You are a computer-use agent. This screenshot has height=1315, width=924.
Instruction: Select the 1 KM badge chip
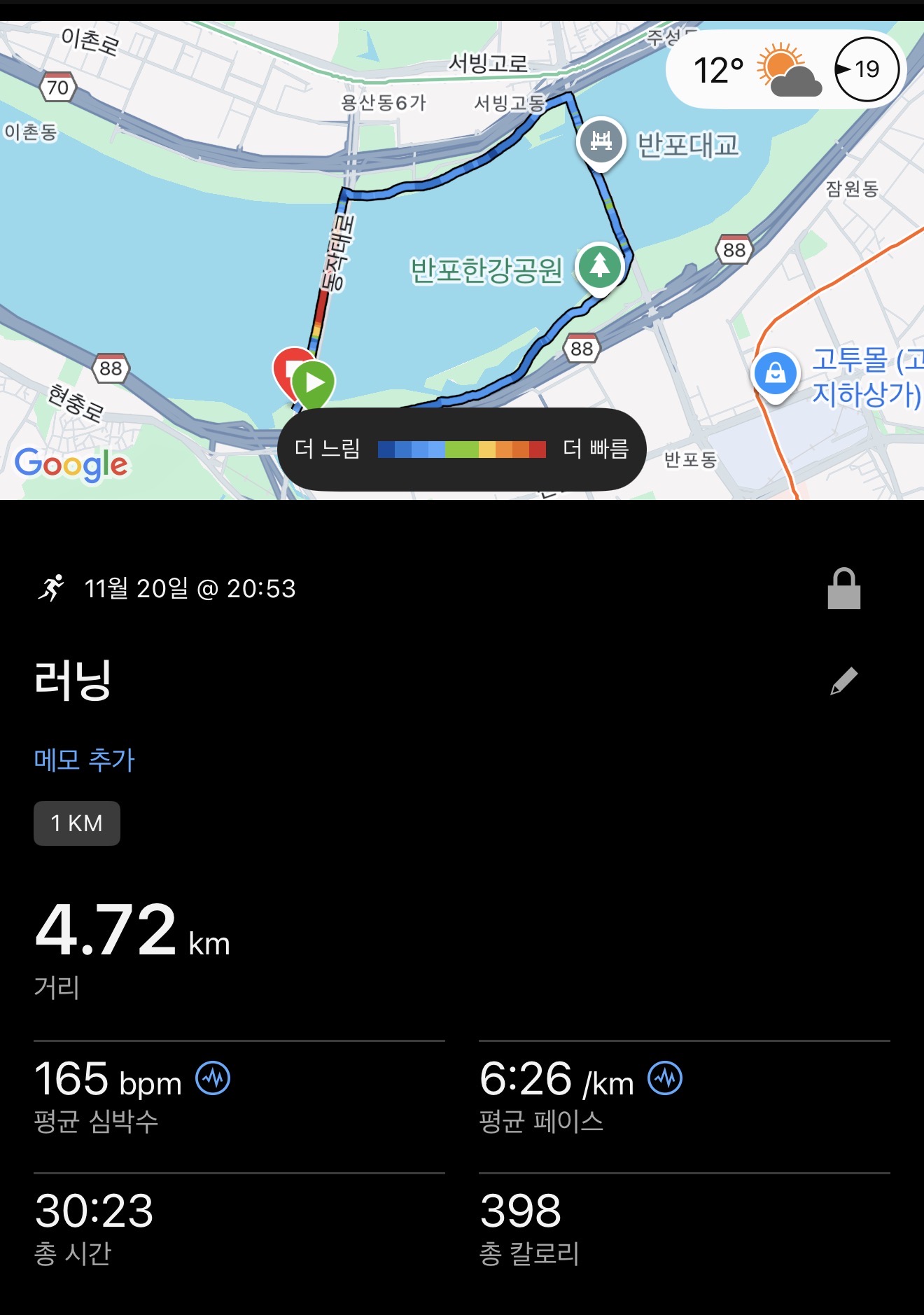(x=77, y=823)
